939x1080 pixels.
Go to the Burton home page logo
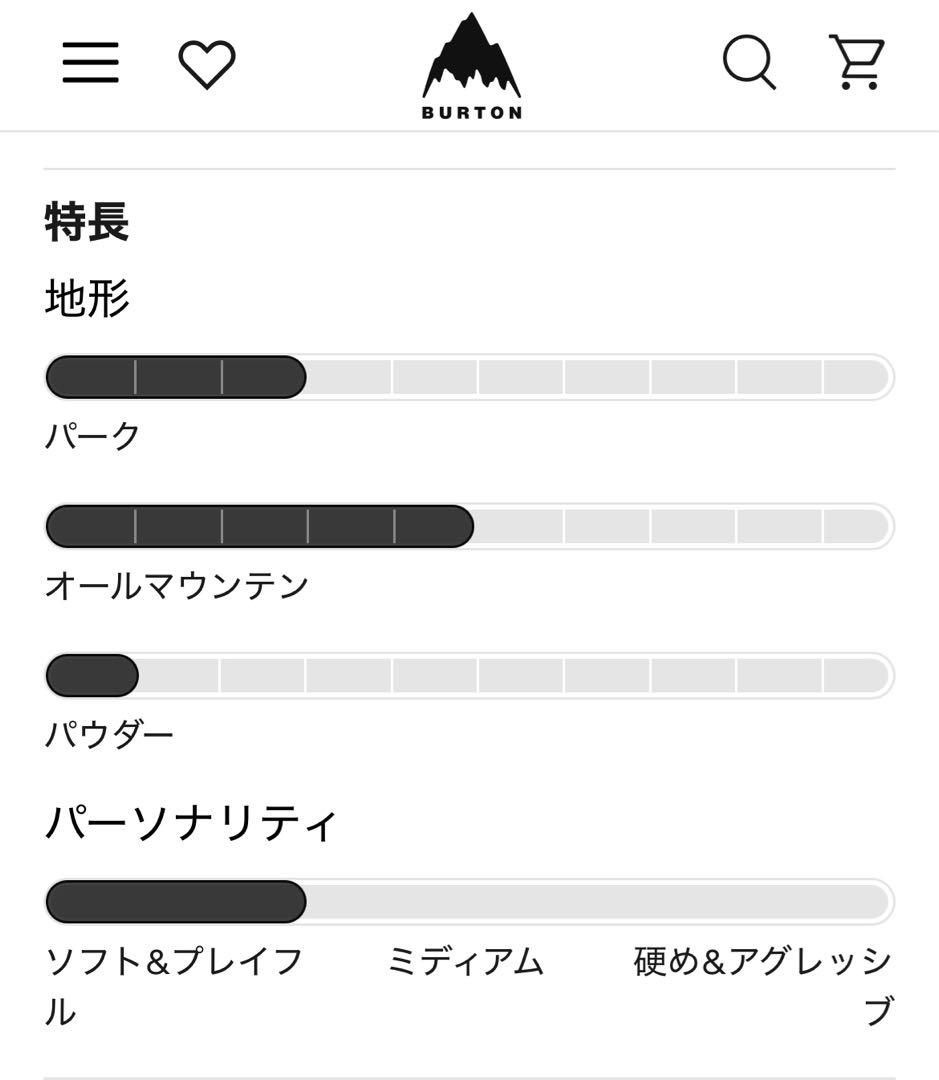click(471, 67)
